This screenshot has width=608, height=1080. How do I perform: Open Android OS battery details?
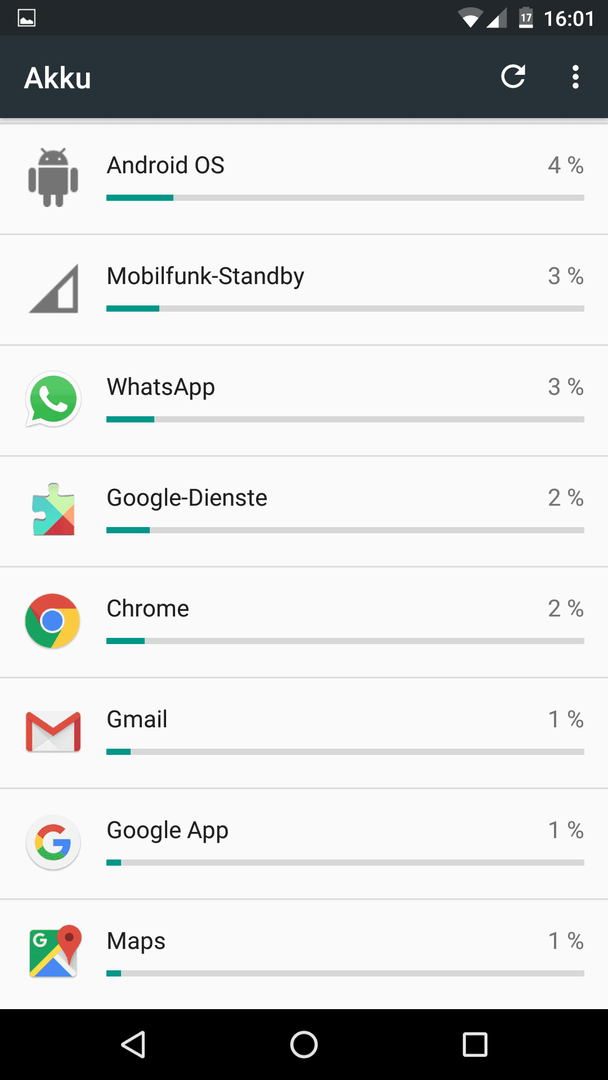pos(304,179)
